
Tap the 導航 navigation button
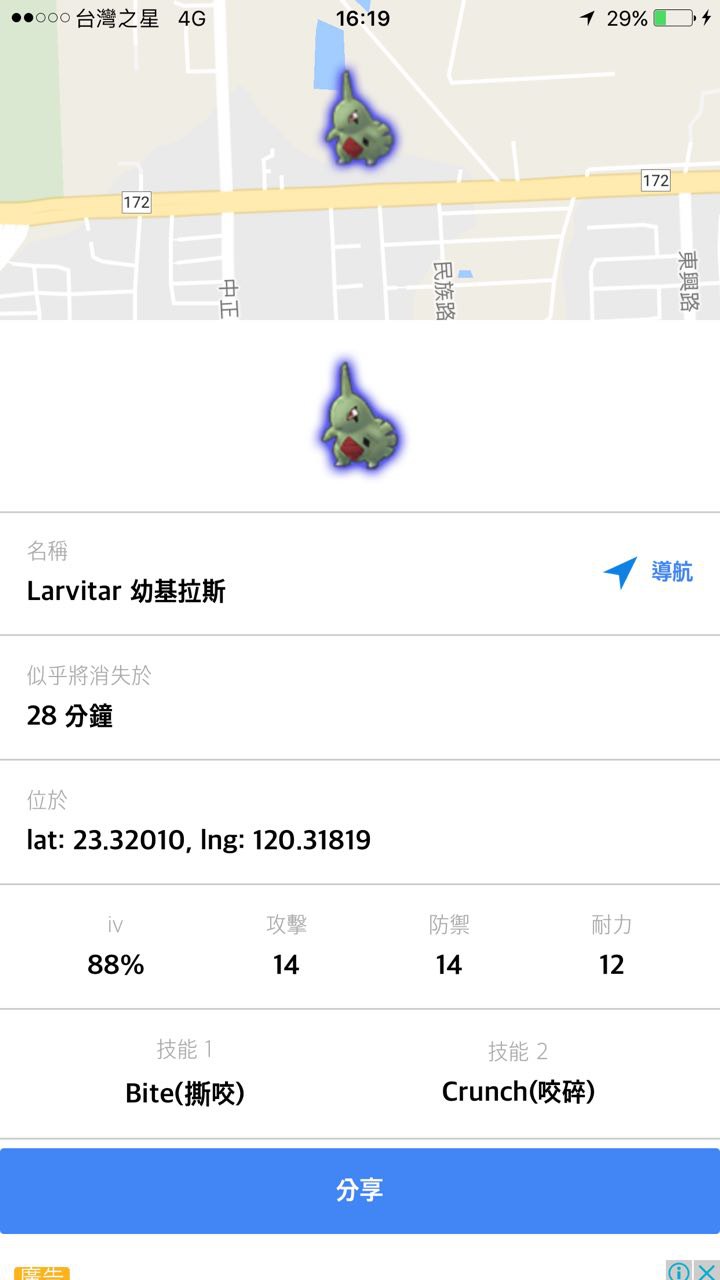tap(649, 573)
